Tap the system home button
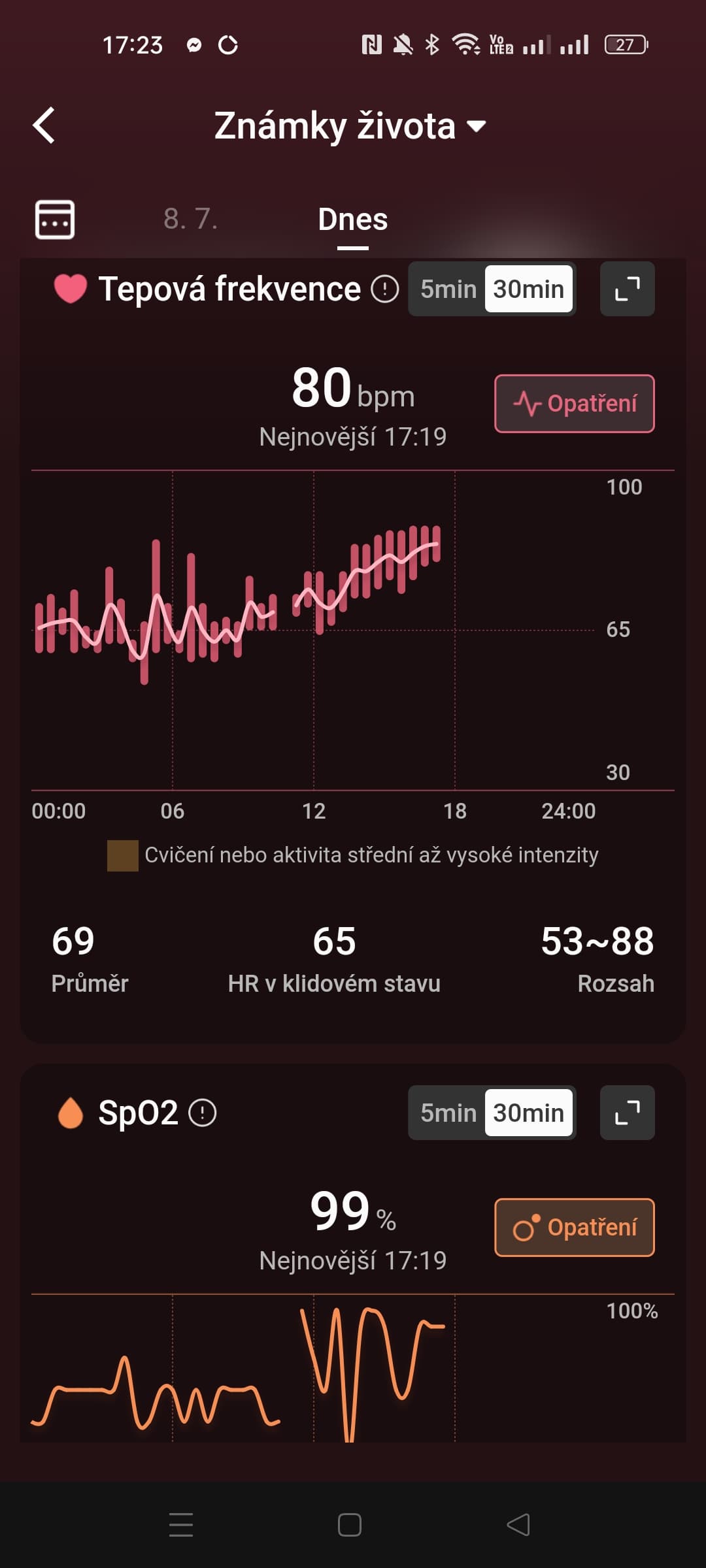 [x=350, y=1525]
